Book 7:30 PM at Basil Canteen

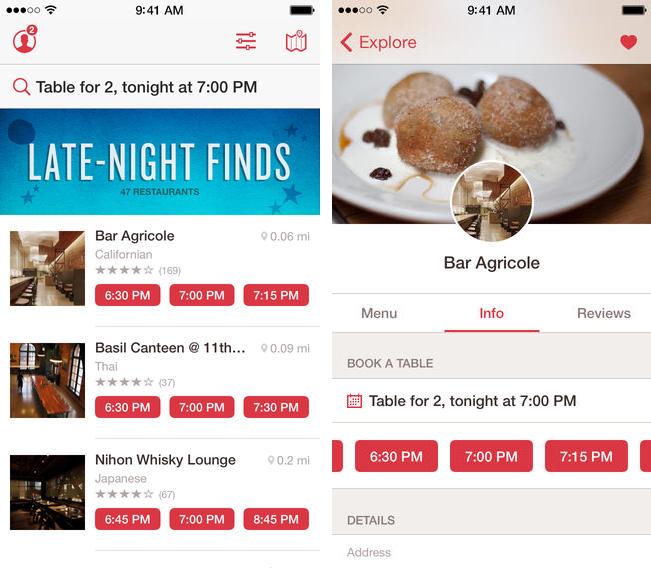[x=276, y=407]
